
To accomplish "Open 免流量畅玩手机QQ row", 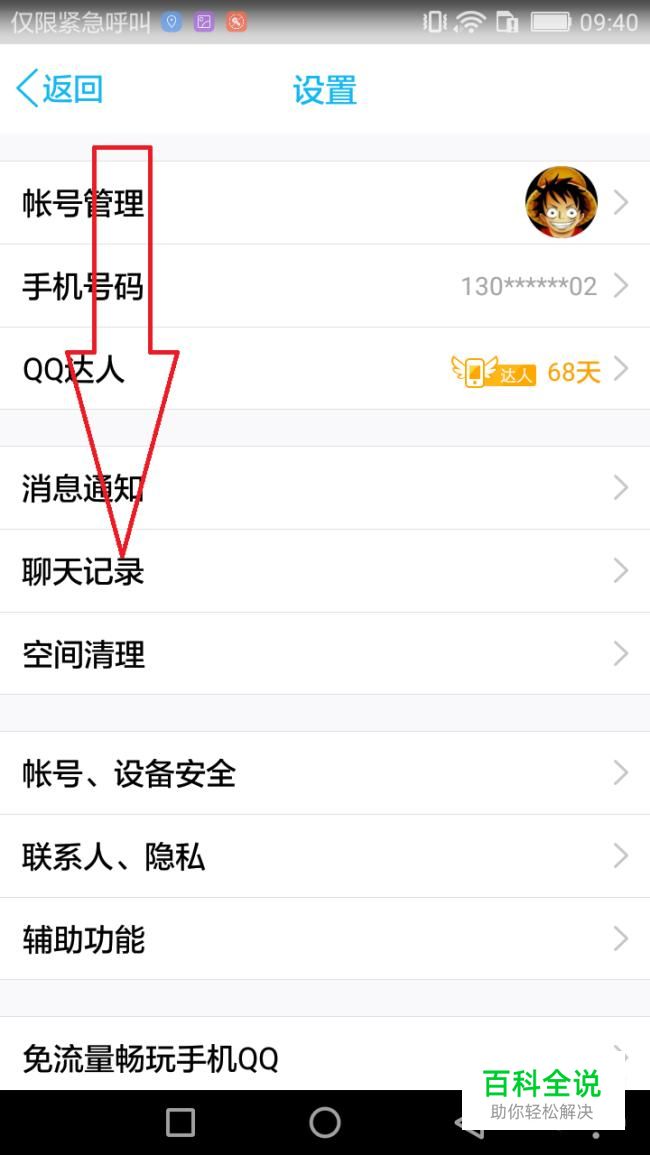I will coord(325,1053).
